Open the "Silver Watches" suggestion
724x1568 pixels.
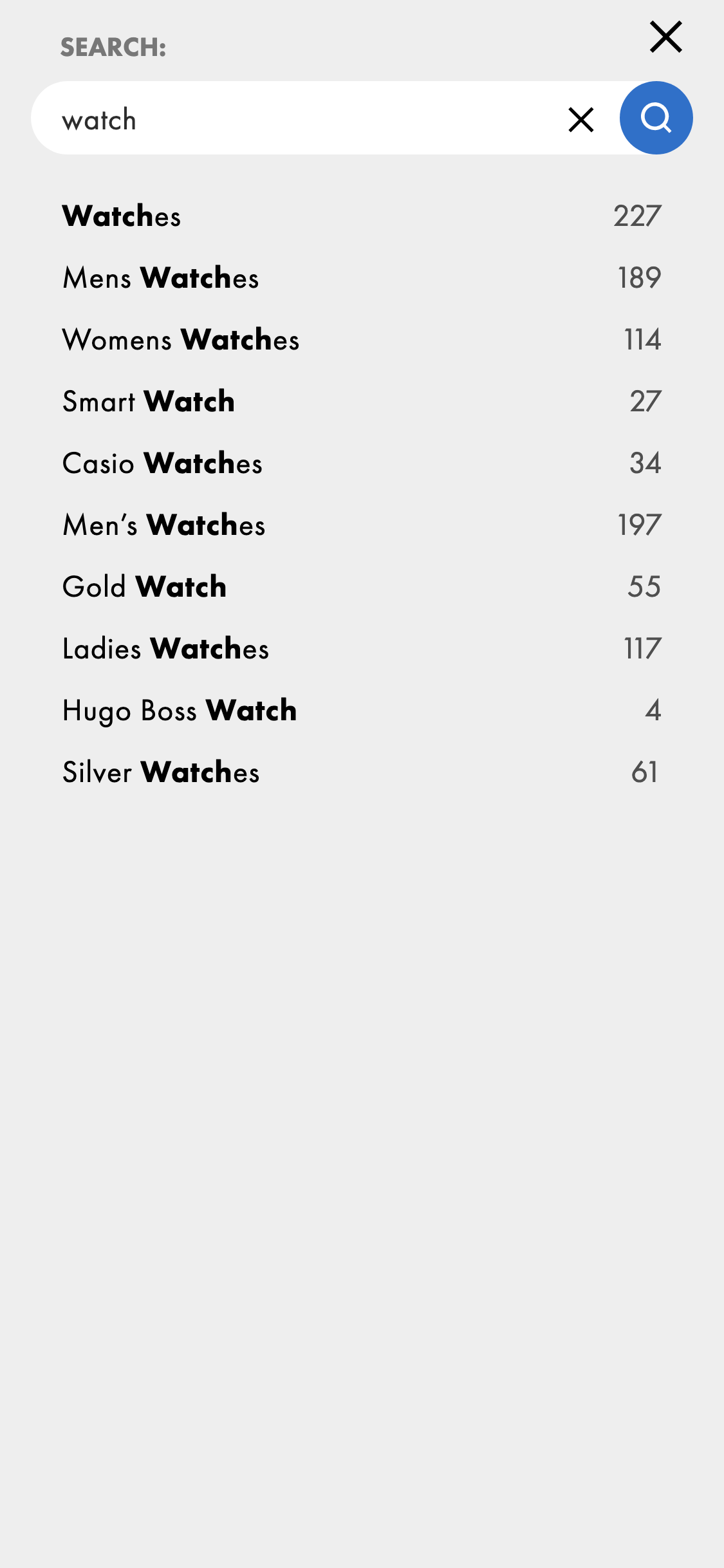point(160,772)
